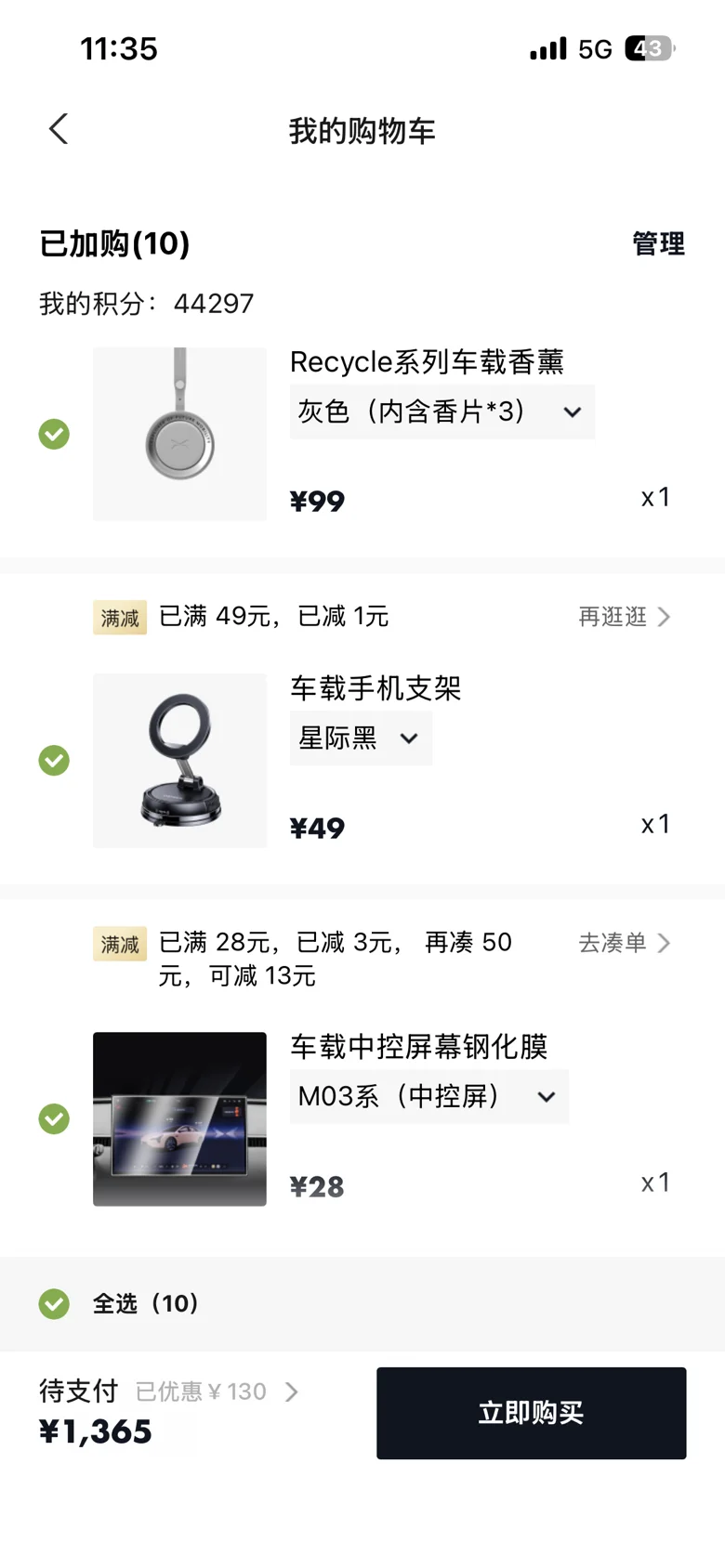Tap 再逛逛 to browse more
The width and height of the screenshot is (725, 1568).
point(624,617)
